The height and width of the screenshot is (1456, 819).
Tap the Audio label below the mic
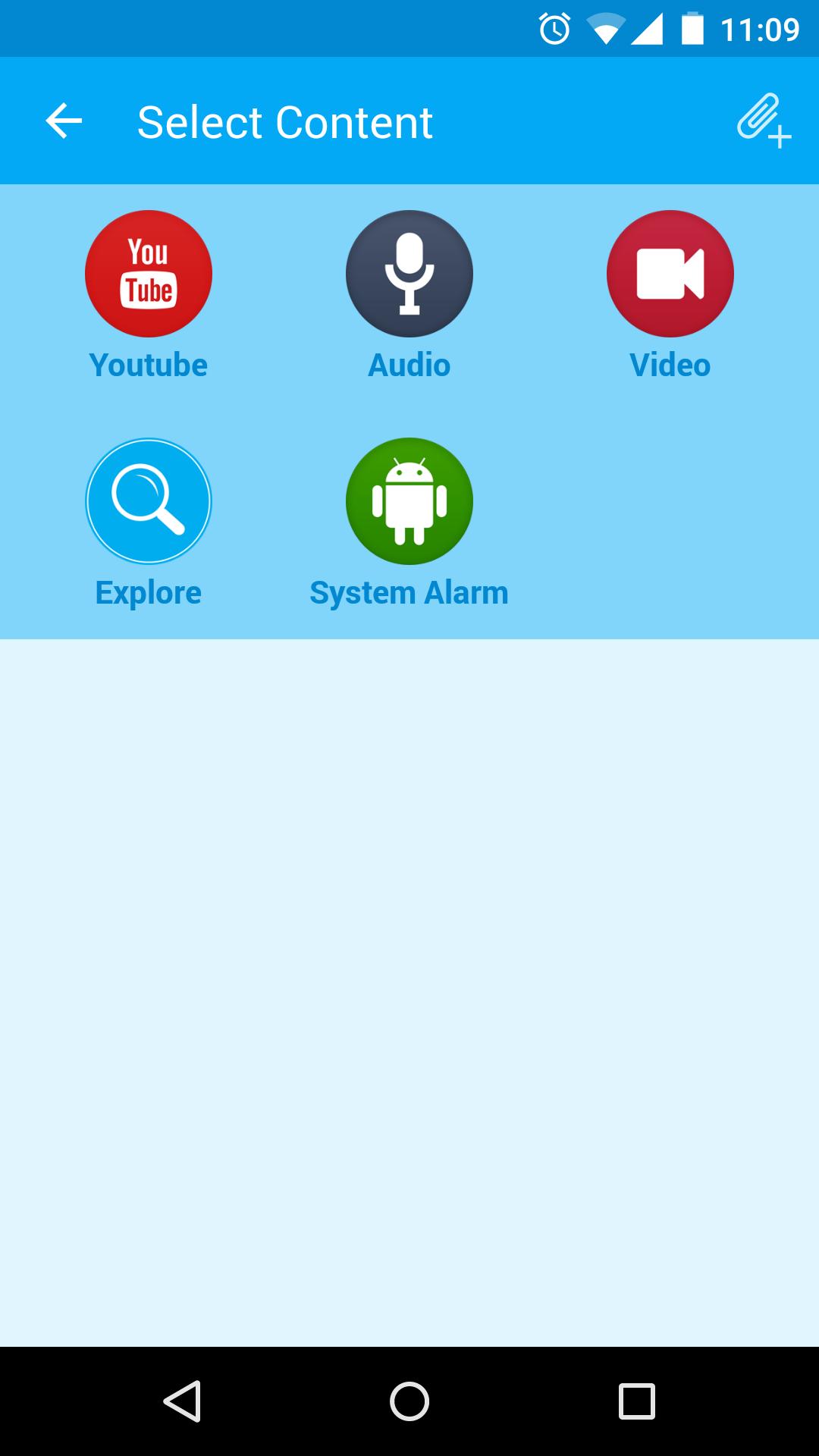coord(409,365)
